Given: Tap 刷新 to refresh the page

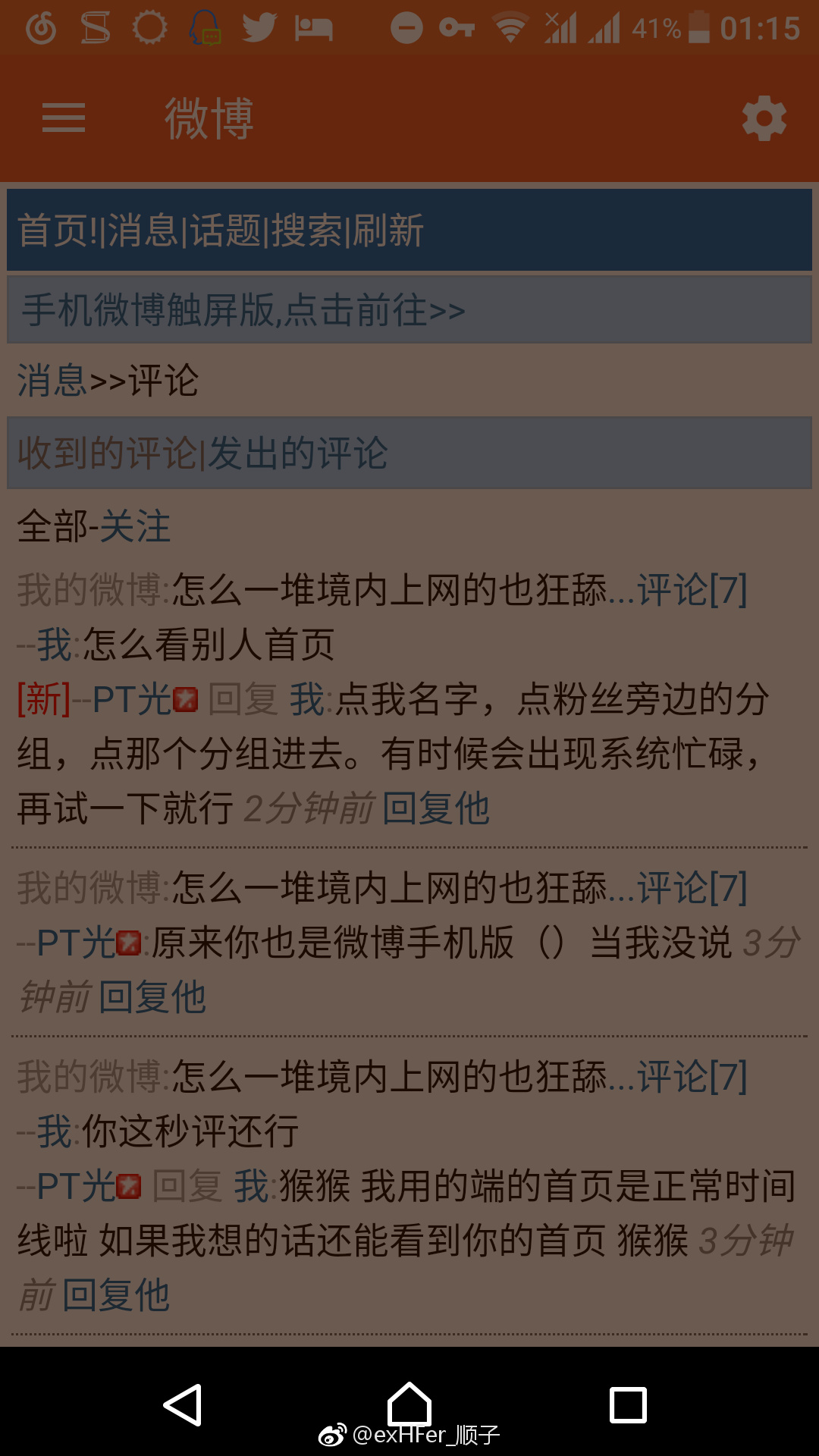Looking at the screenshot, I should pos(388,231).
